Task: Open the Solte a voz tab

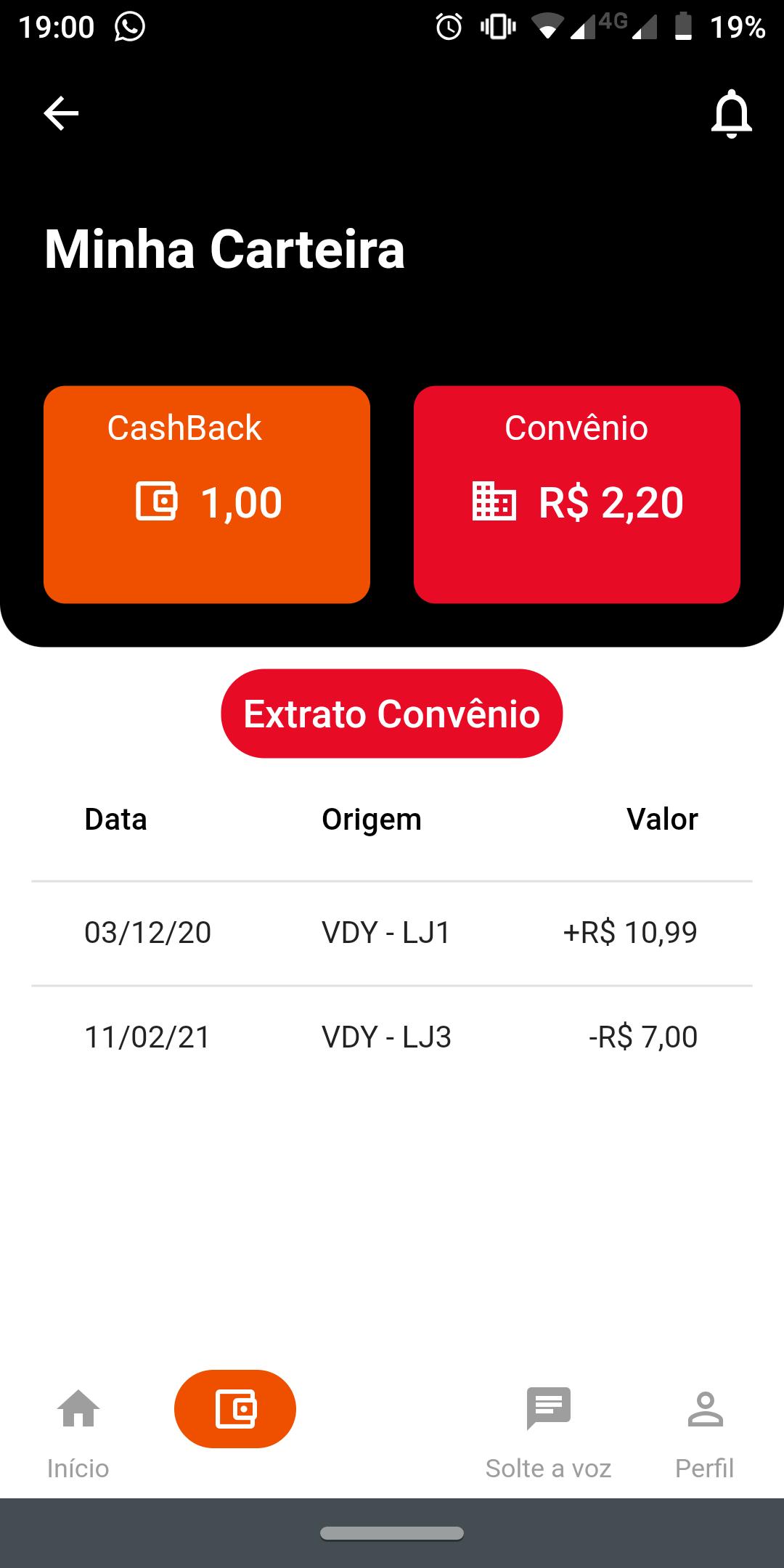Action: click(549, 1434)
